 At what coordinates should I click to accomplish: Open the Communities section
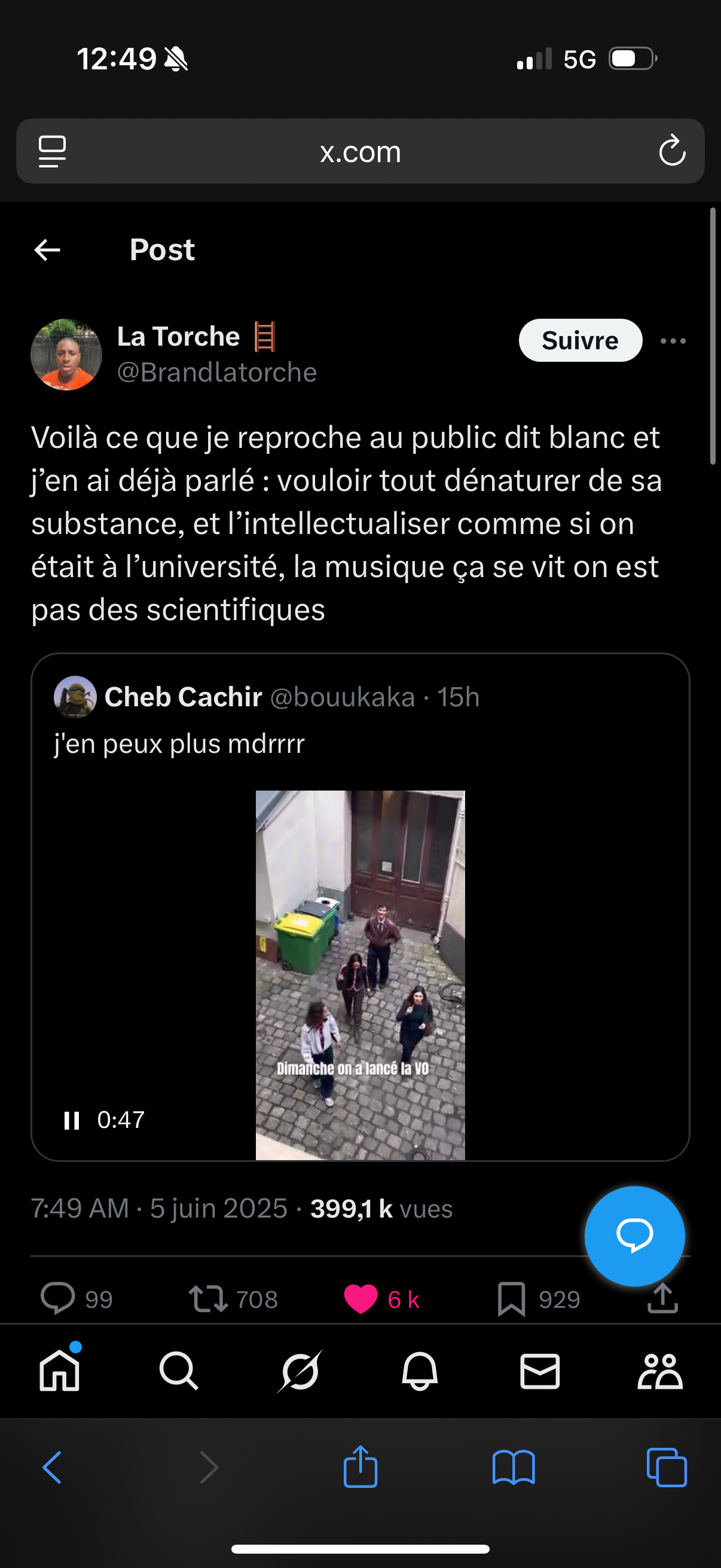[660, 1371]
